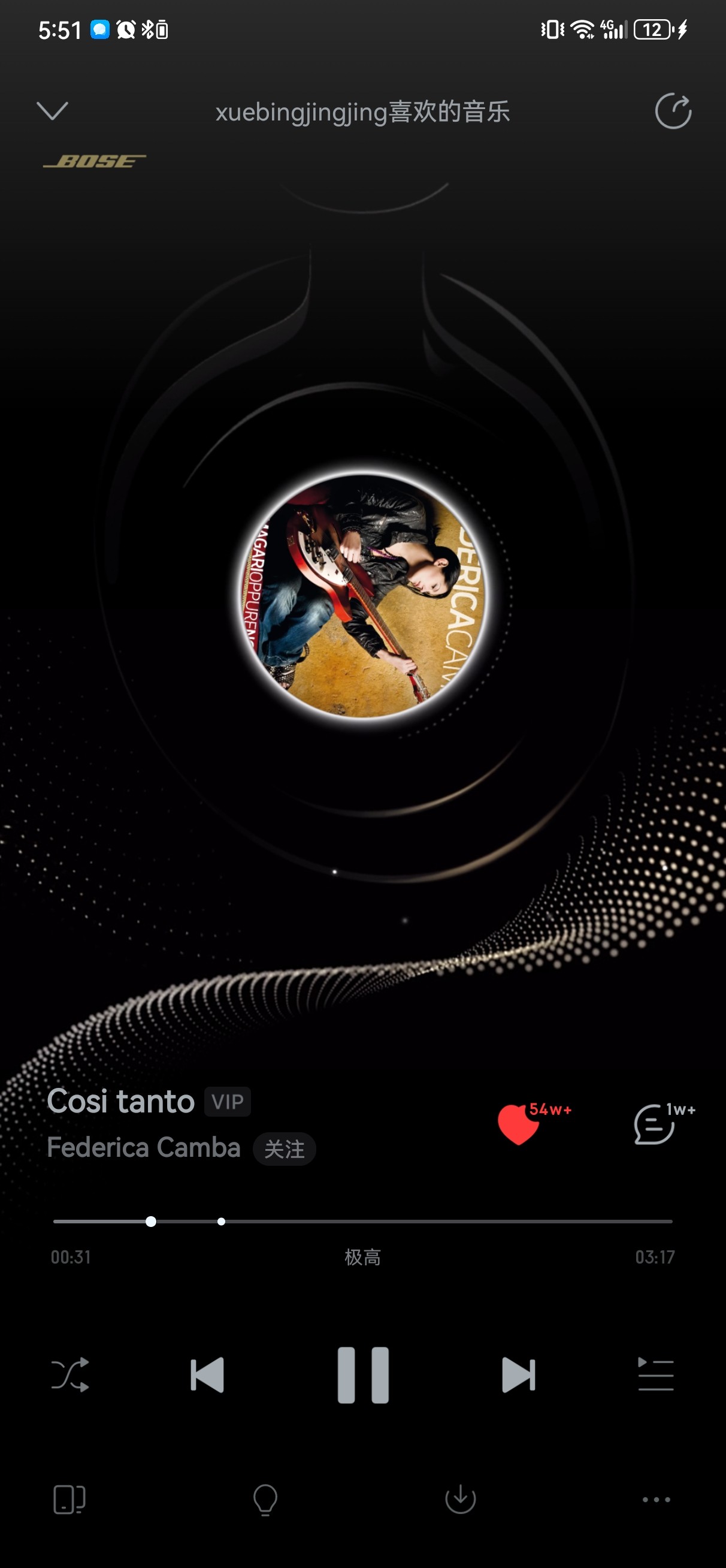726x1568 pixels.
Task: Skip to the previous track
Action: coord(207,1374)
